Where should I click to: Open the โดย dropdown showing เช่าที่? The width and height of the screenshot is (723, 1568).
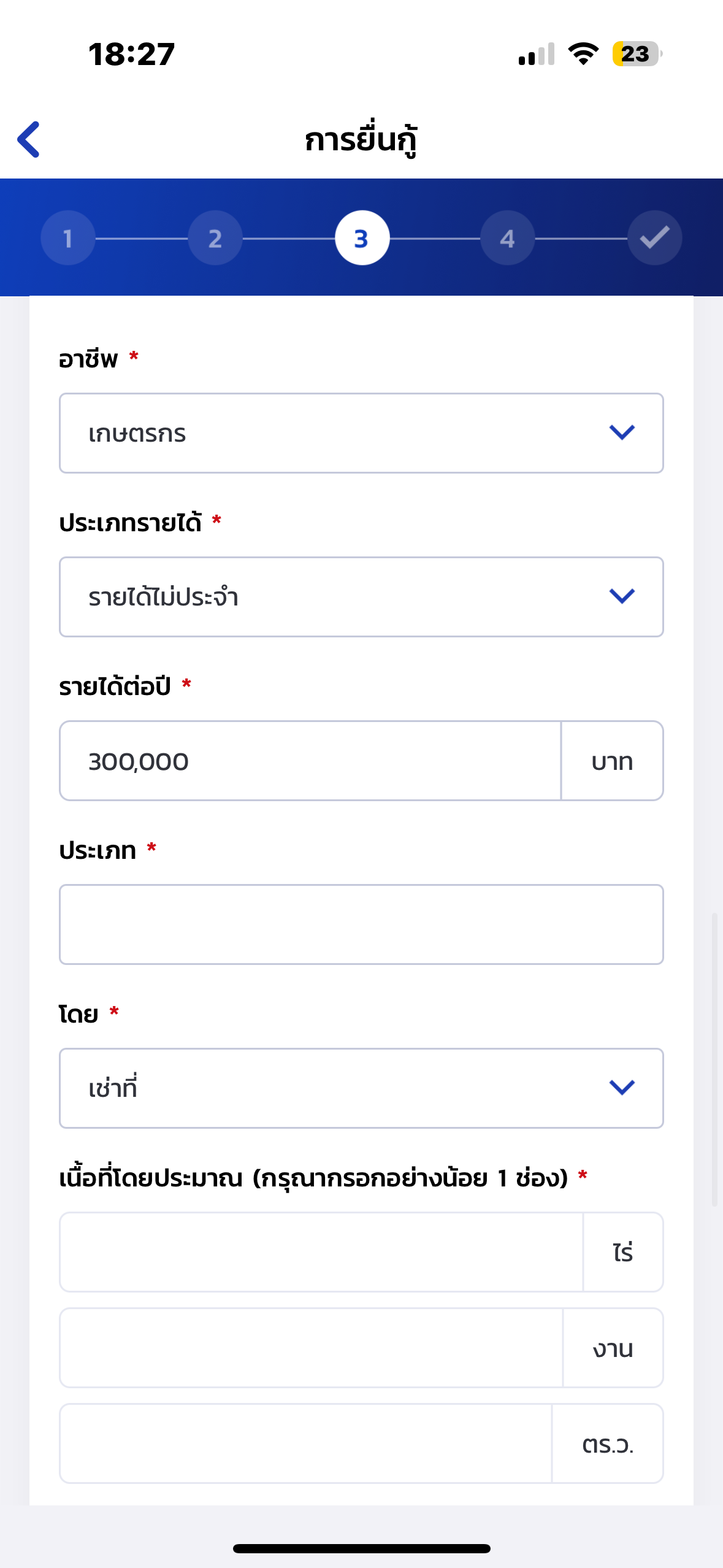pyautogui.click(x=361, y=1088)
